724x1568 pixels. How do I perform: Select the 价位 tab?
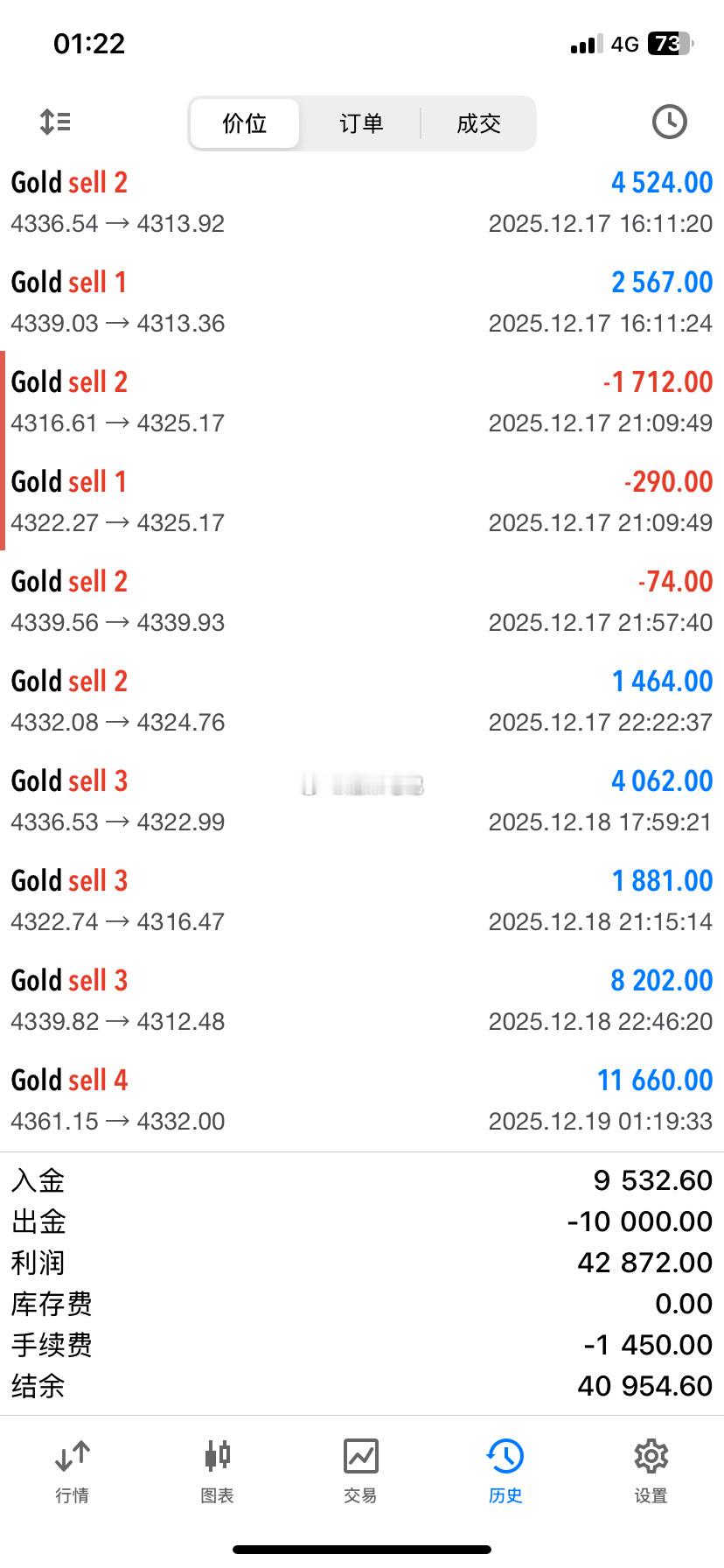point(245,123)
